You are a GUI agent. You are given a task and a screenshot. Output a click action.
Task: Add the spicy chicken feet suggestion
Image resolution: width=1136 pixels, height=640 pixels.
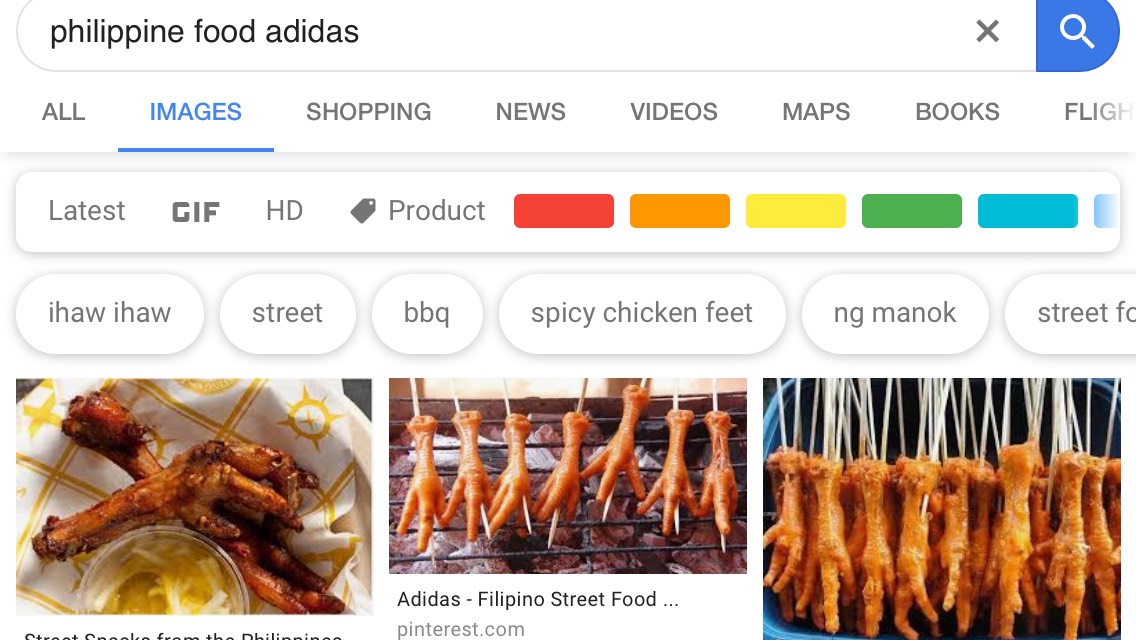point(641,313)
